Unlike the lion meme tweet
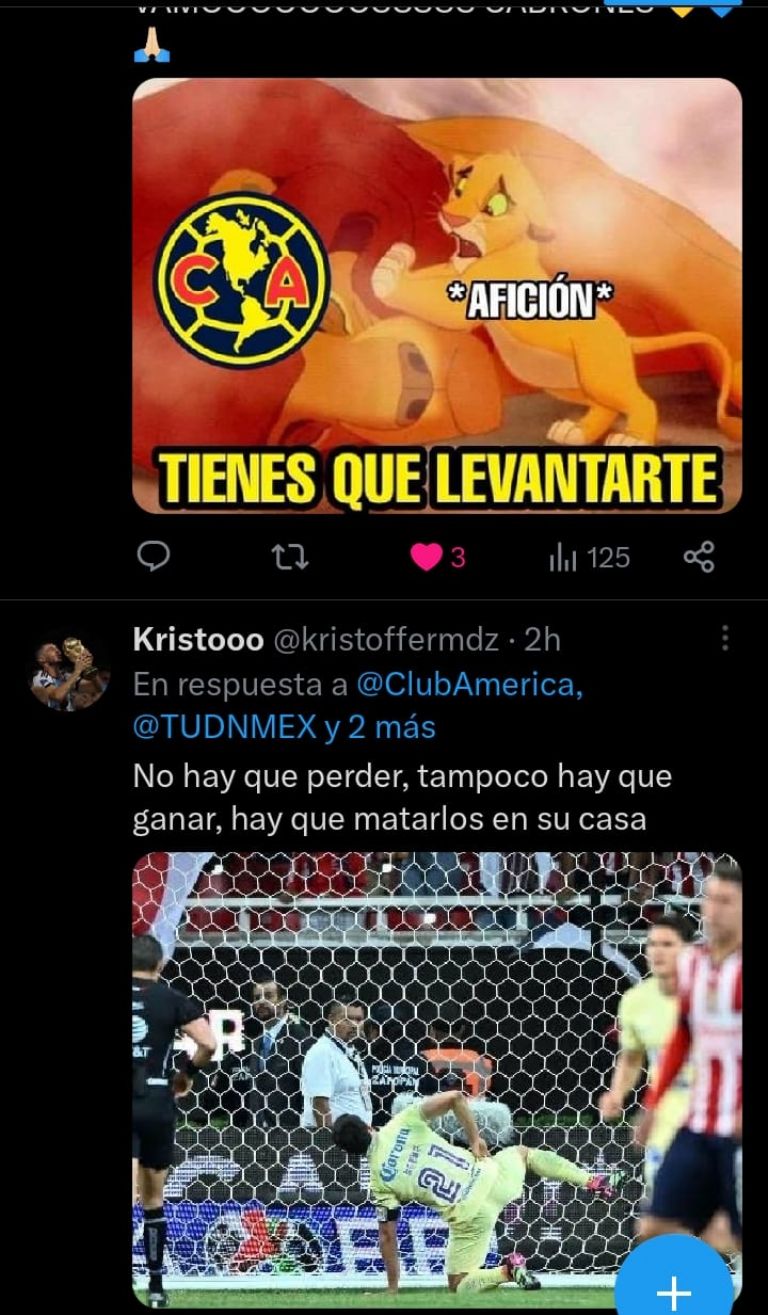768x1315 pixels. (427, 557)
